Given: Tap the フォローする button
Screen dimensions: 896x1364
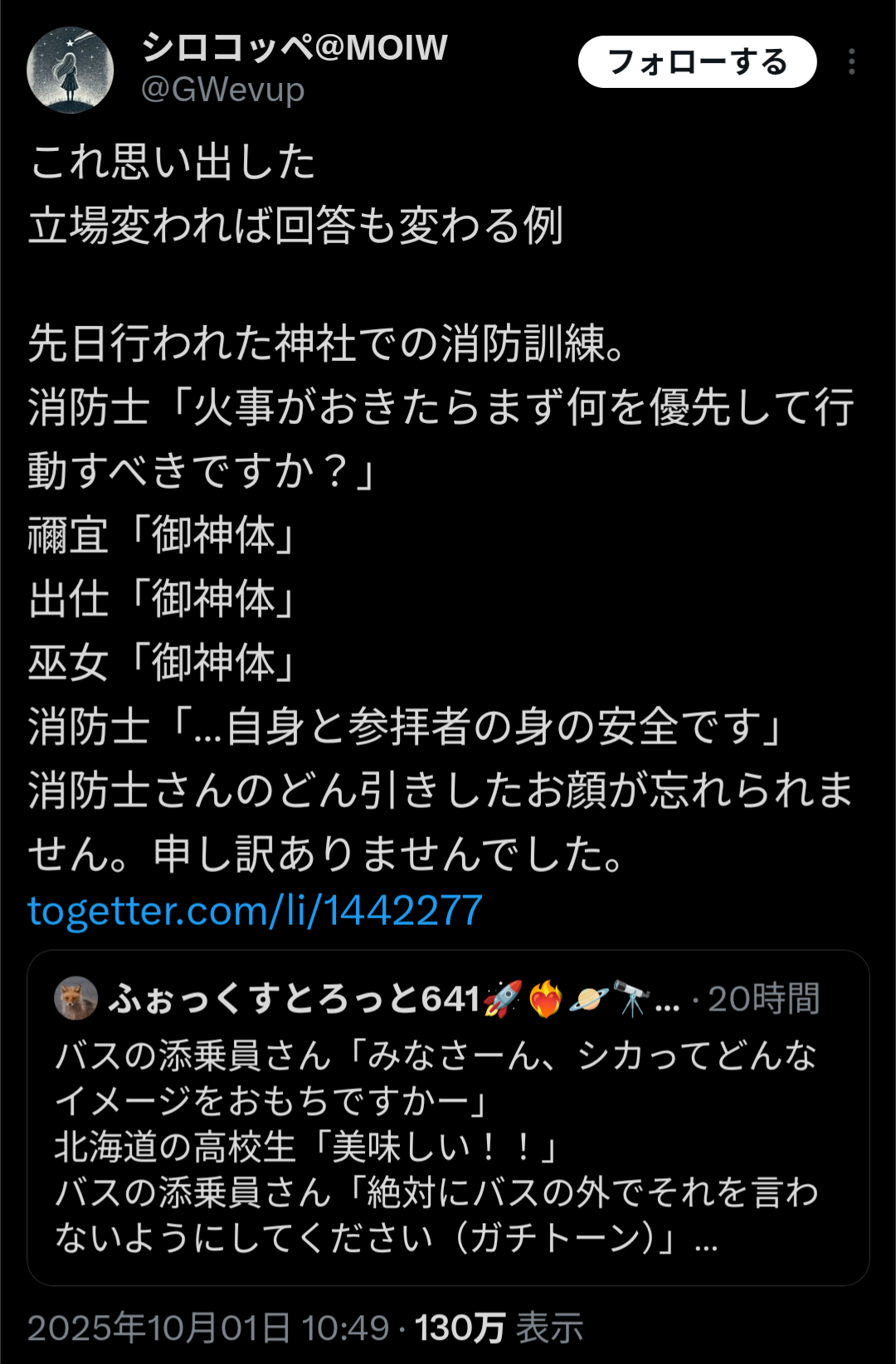Looking at the screenshot, I should pyautogui.click(x=697, y=62).
